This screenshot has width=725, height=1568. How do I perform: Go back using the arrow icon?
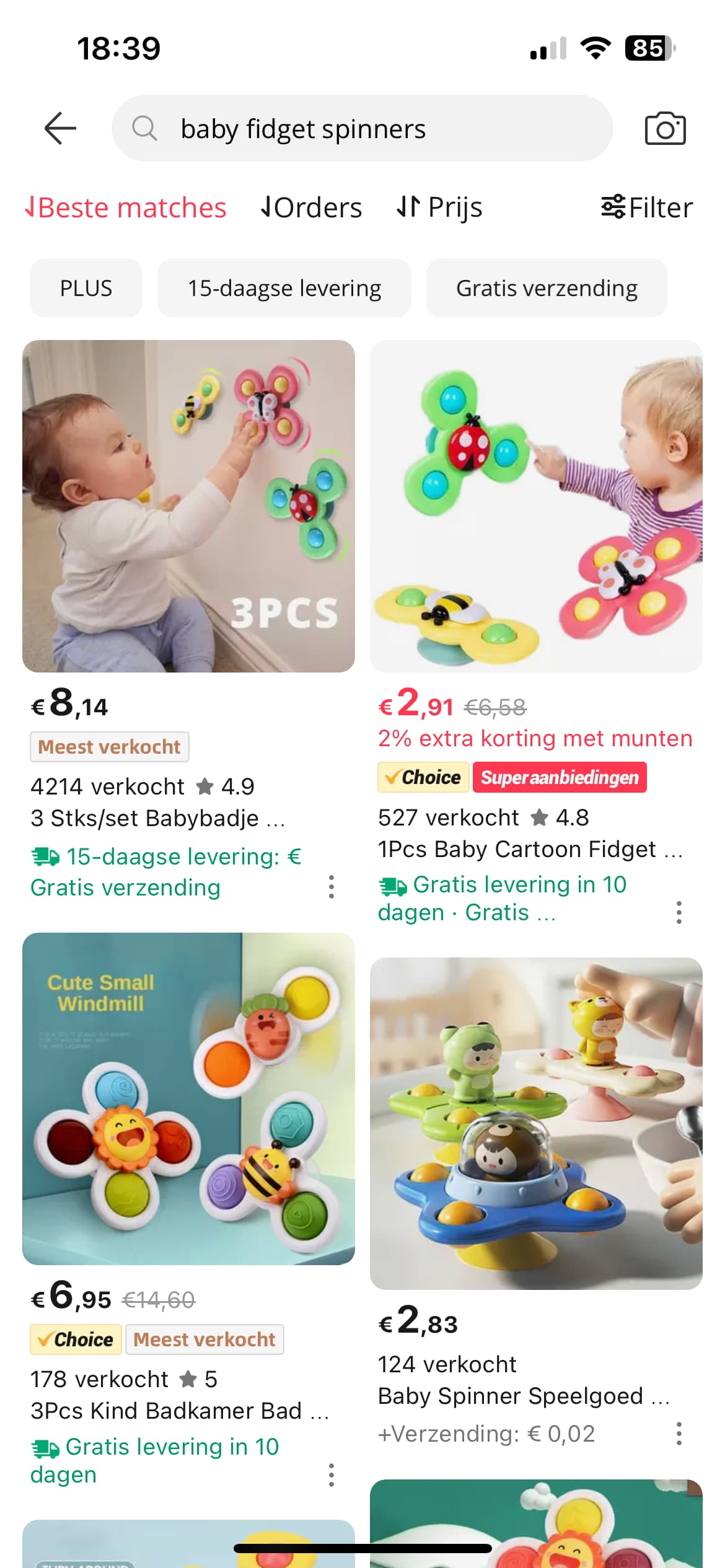click(x=60, y=128)
